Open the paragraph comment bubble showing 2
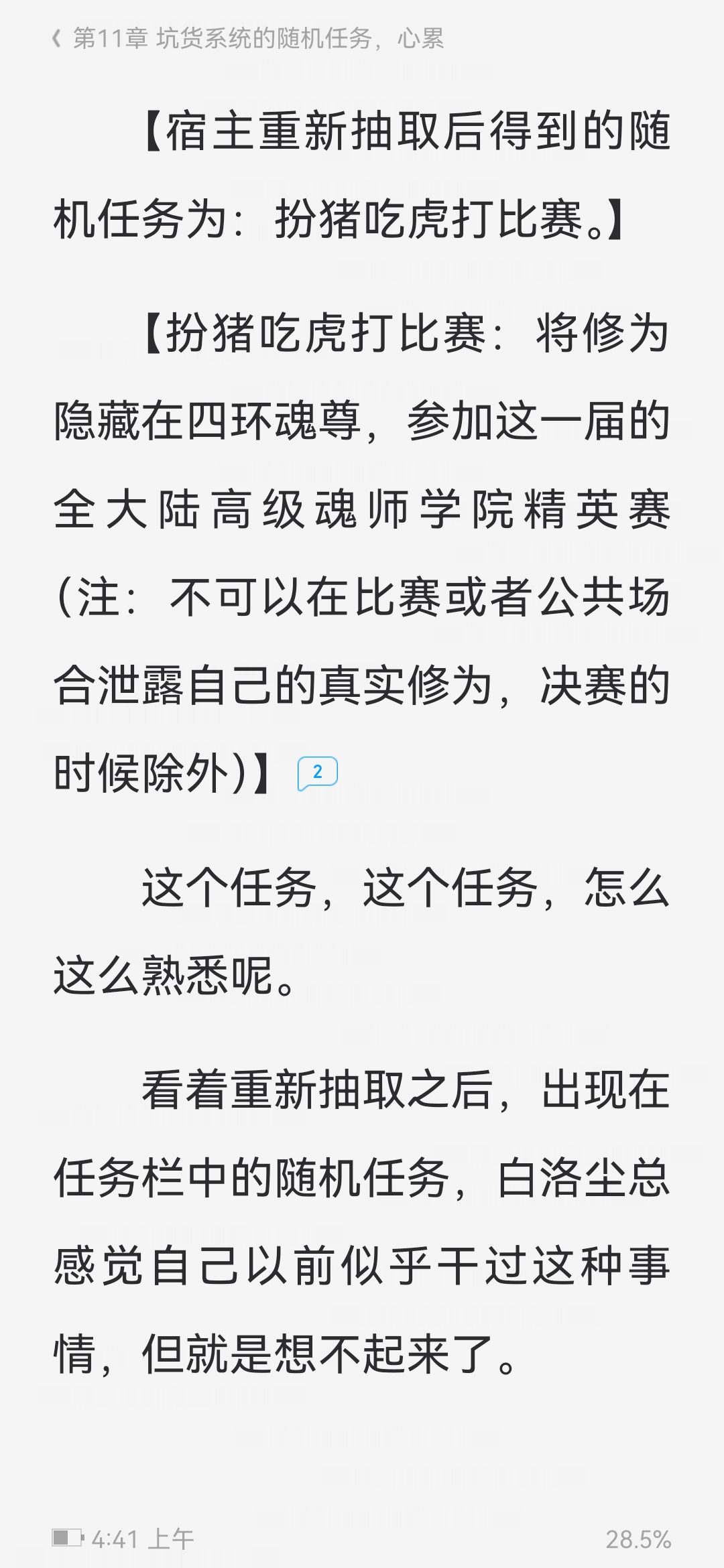 [x=317, y=773]
